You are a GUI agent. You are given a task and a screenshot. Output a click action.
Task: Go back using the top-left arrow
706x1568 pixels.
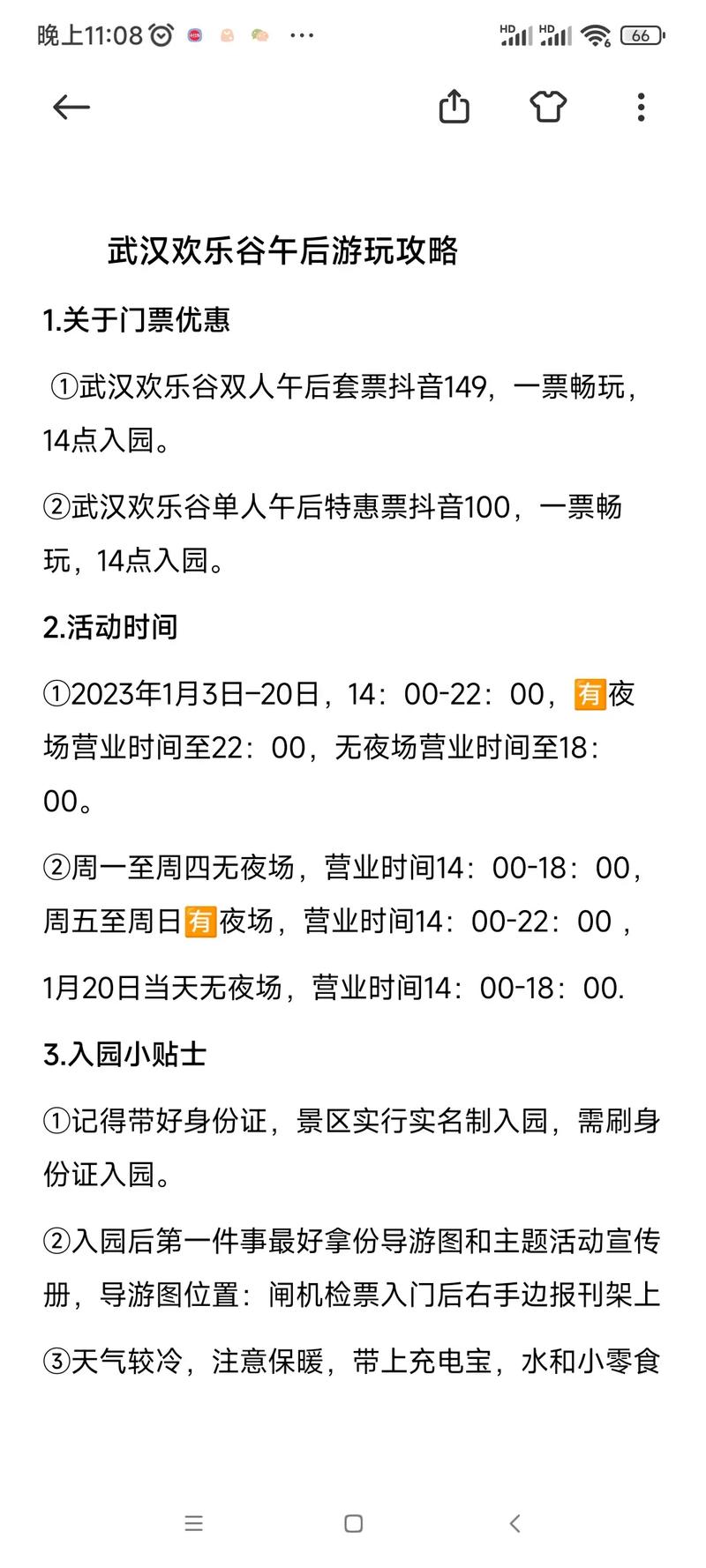(x=71, y=108)
